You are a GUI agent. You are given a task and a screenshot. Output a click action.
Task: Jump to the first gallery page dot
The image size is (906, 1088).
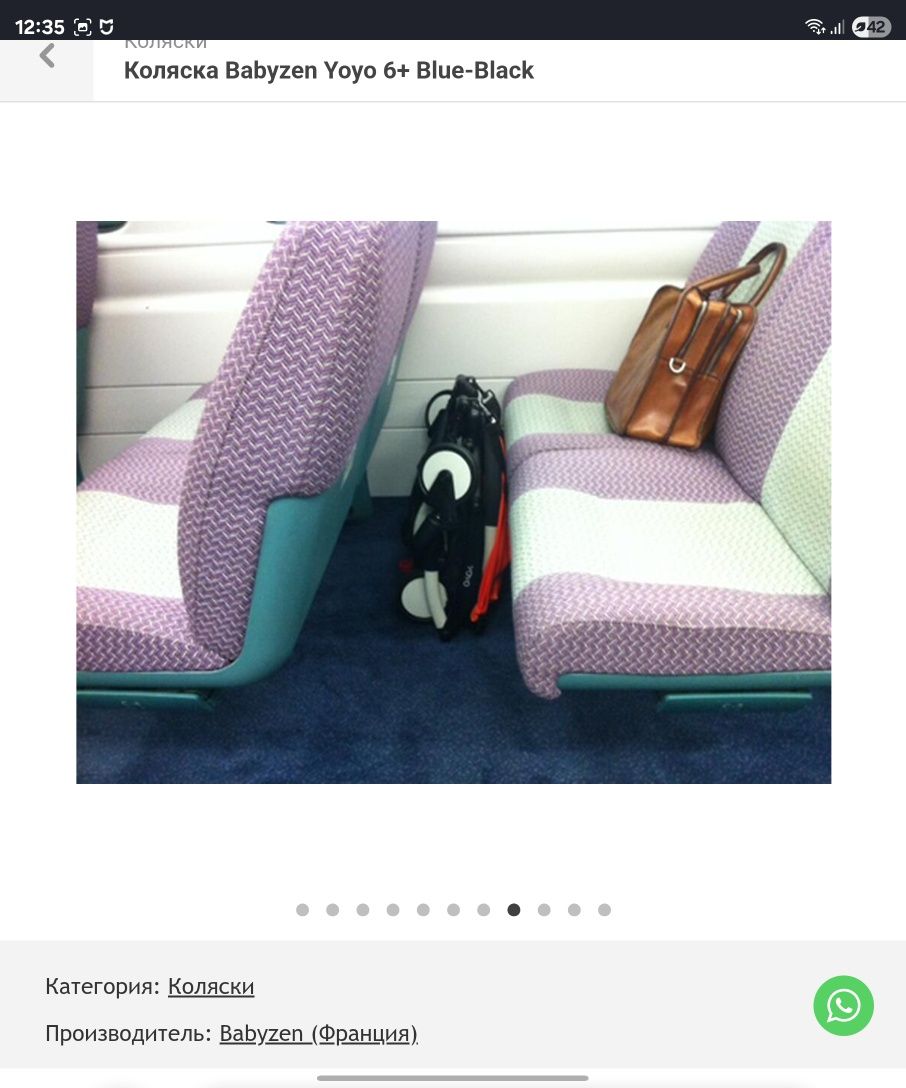[302, 910]
